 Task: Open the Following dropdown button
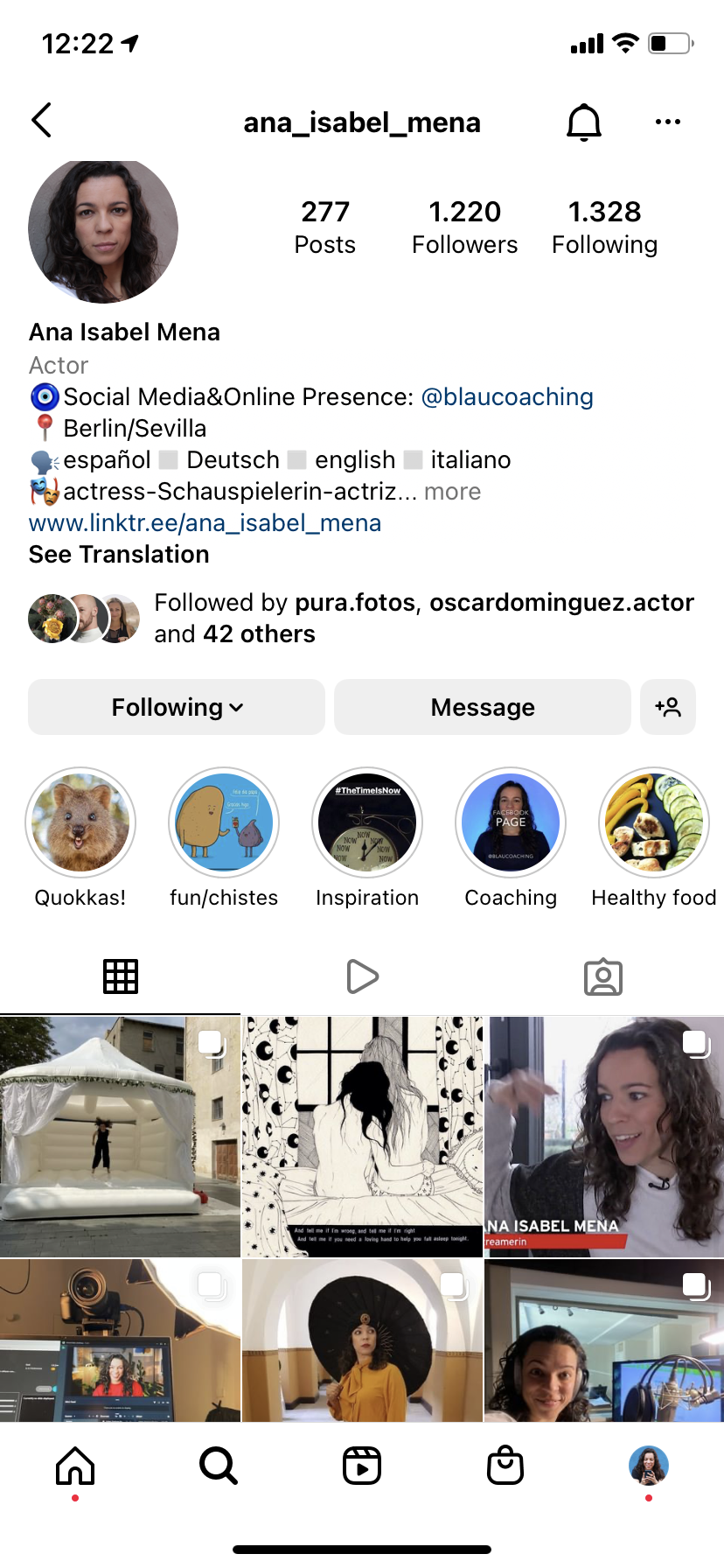click(177, 707)
